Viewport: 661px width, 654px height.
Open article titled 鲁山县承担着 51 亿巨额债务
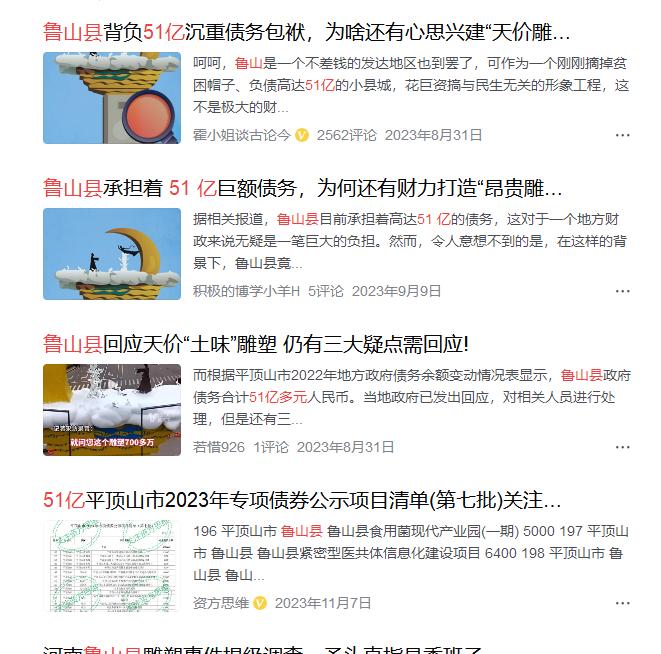point(302,187)
